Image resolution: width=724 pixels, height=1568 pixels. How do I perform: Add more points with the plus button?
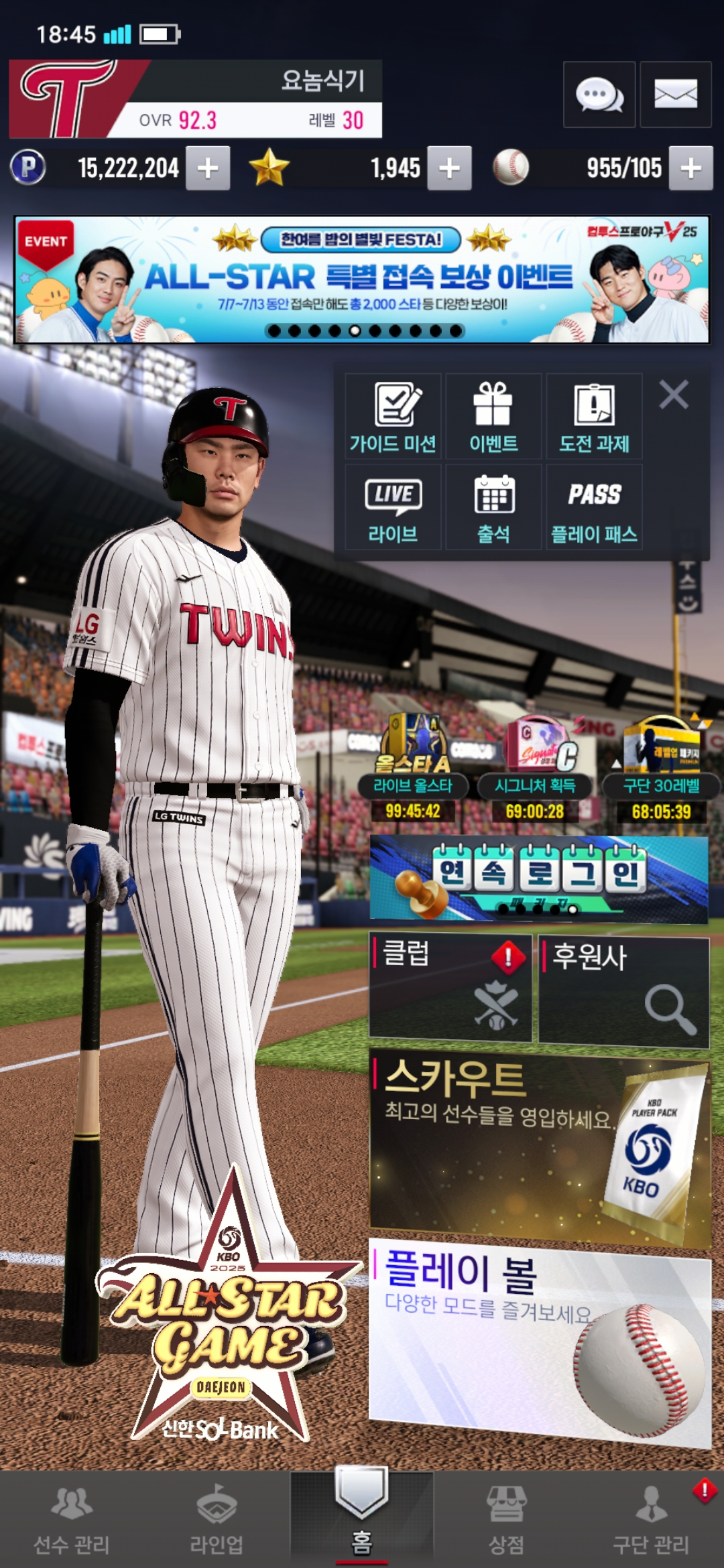click(208, 168)
